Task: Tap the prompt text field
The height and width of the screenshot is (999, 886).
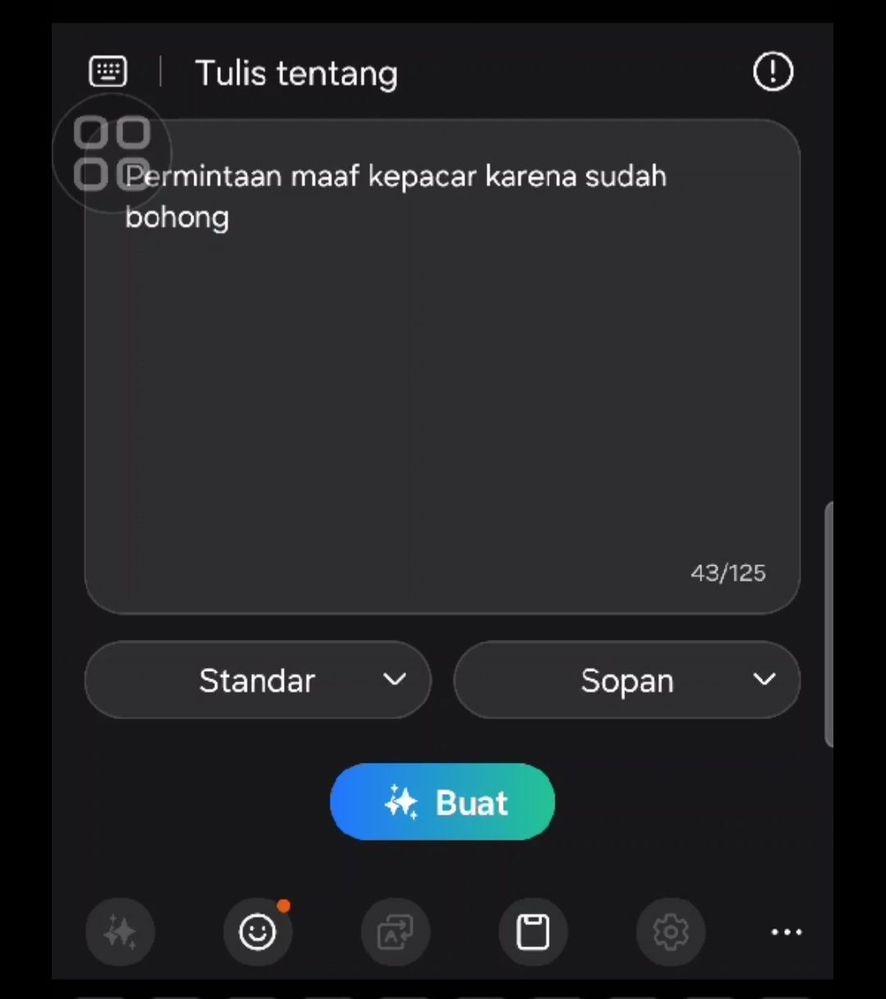Action: [442, 380]
